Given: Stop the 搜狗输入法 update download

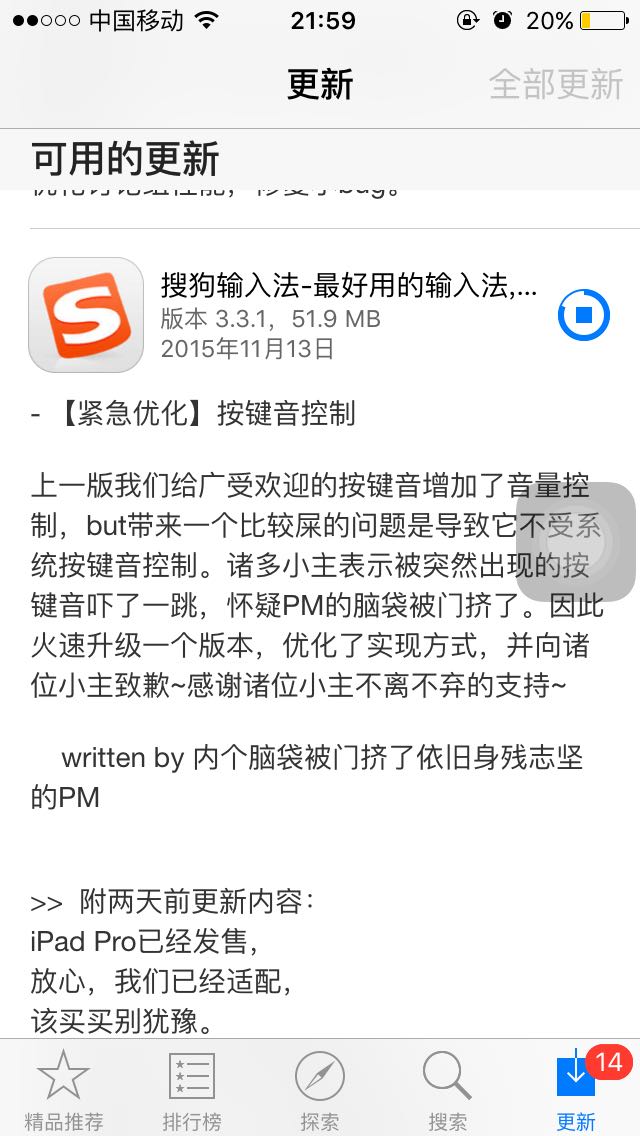Looking at the screenshot, I should [584, 314].
